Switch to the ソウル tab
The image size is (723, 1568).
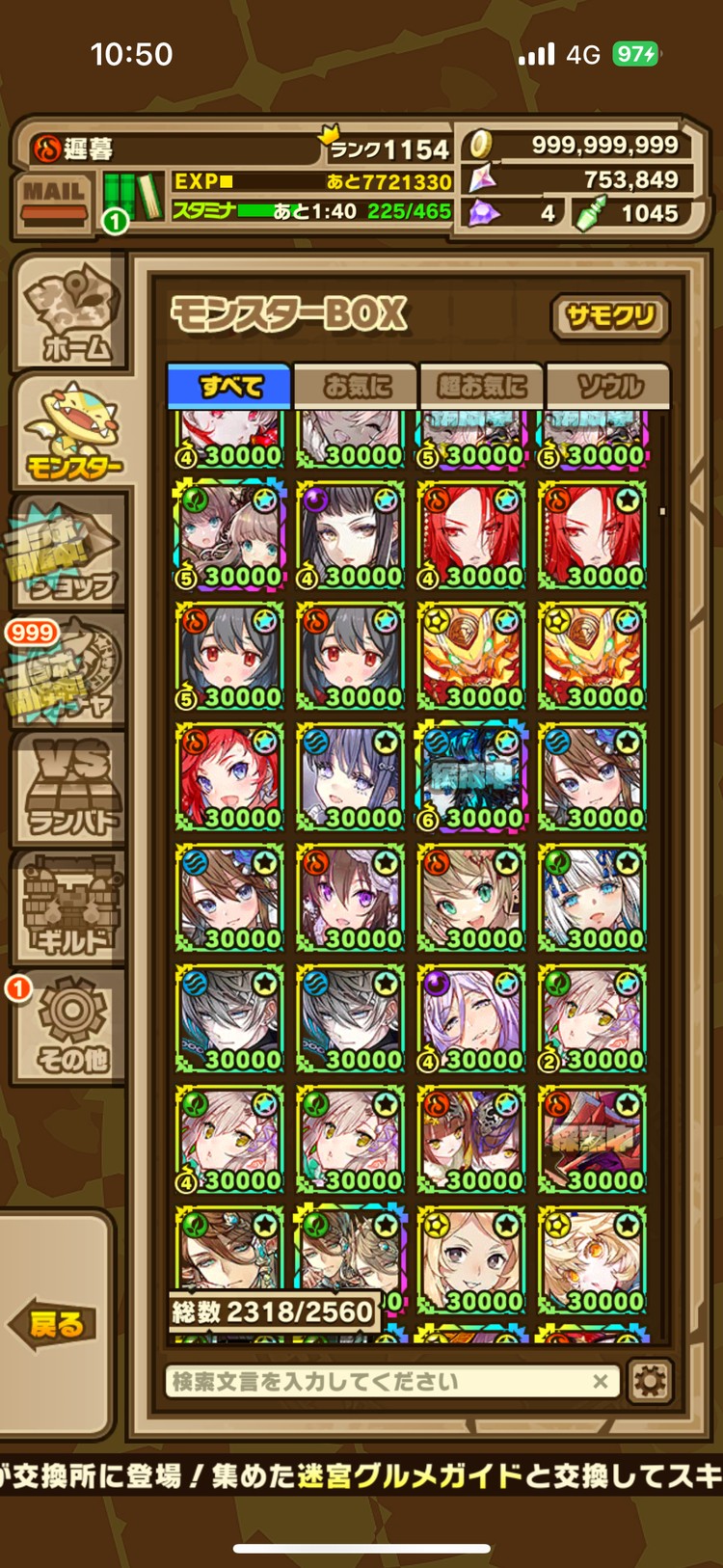tap(607, 387)
